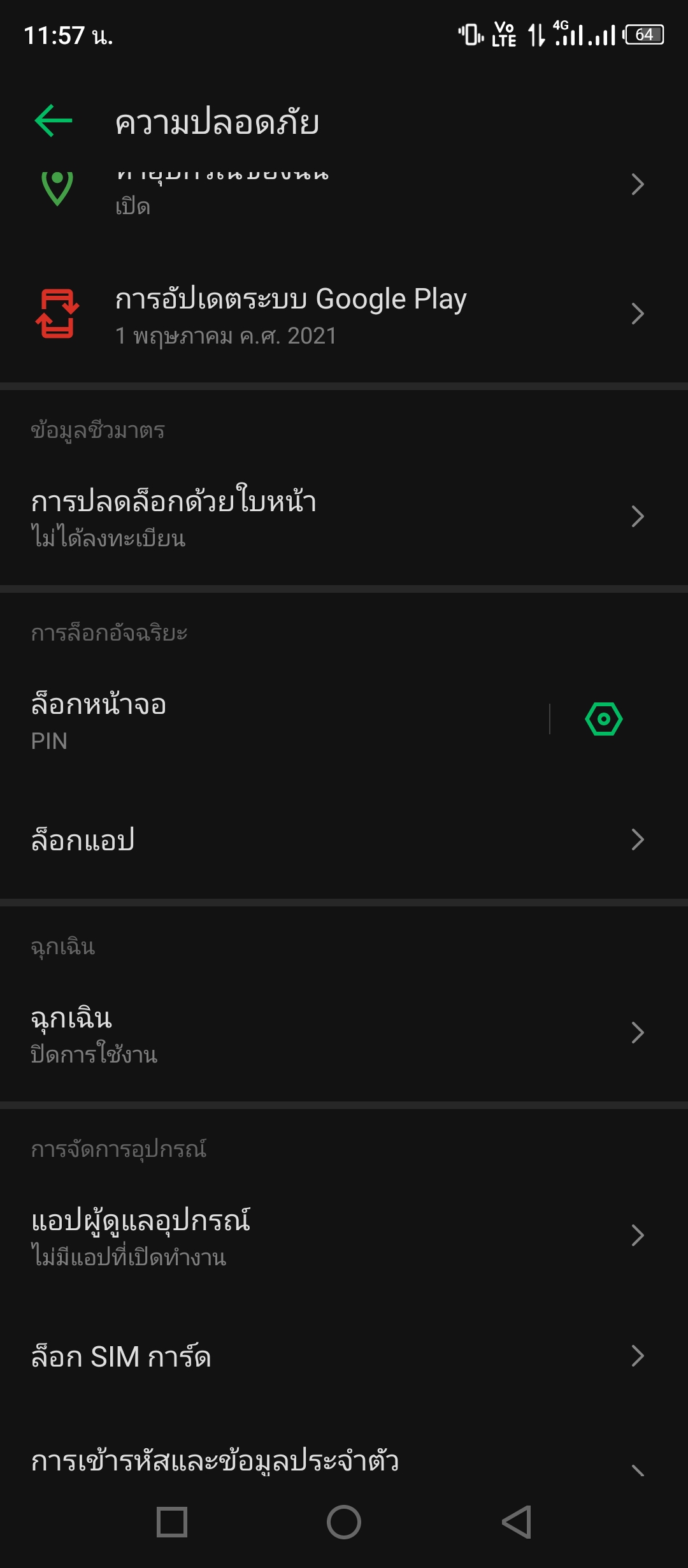
Task: Open the Google Play system update row
Action: pyautogui.click(x=344, y=315)
